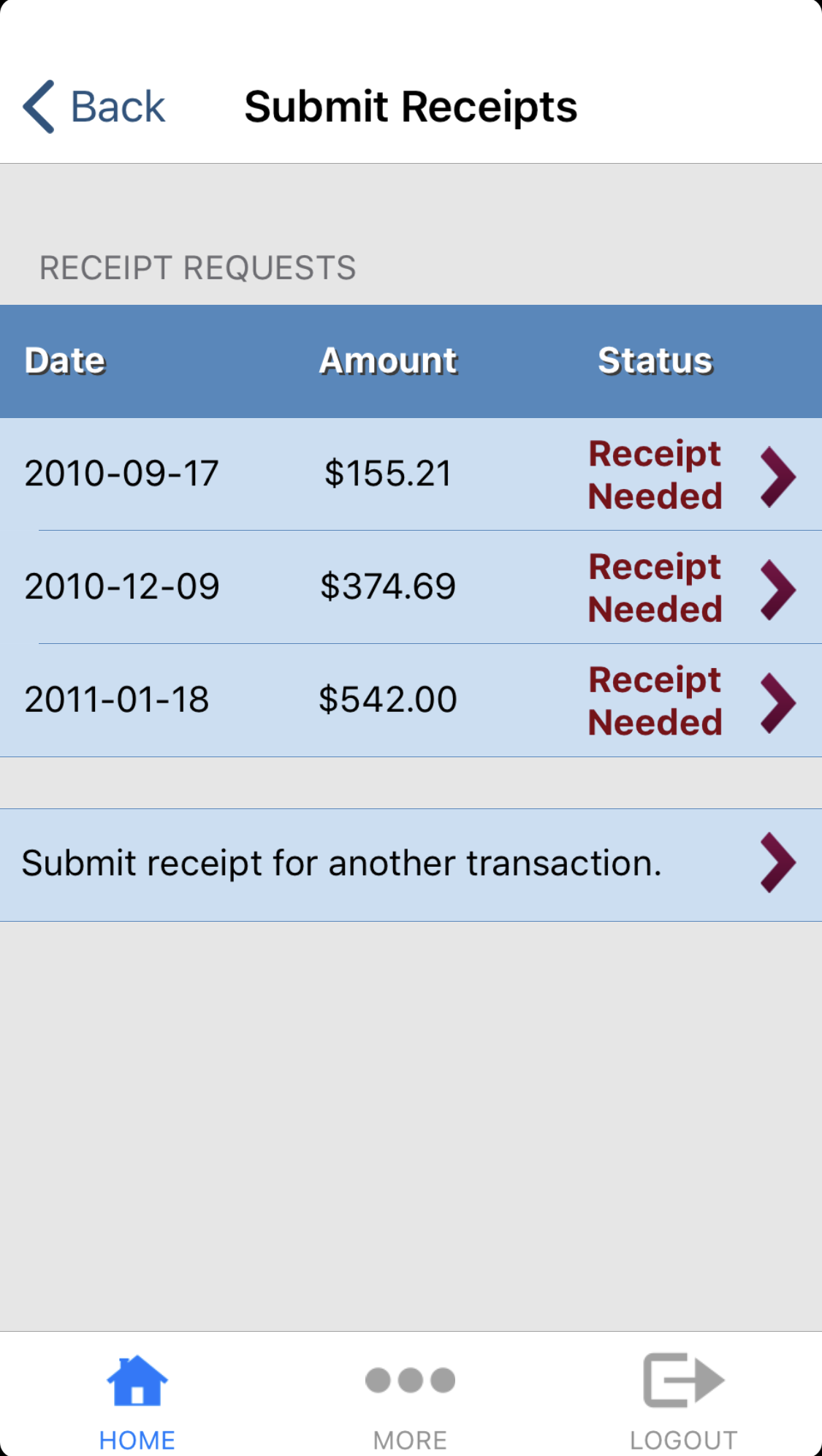Select the $542.00 amount cell
Screen dimensions: 822x1456
pos(388,699)
